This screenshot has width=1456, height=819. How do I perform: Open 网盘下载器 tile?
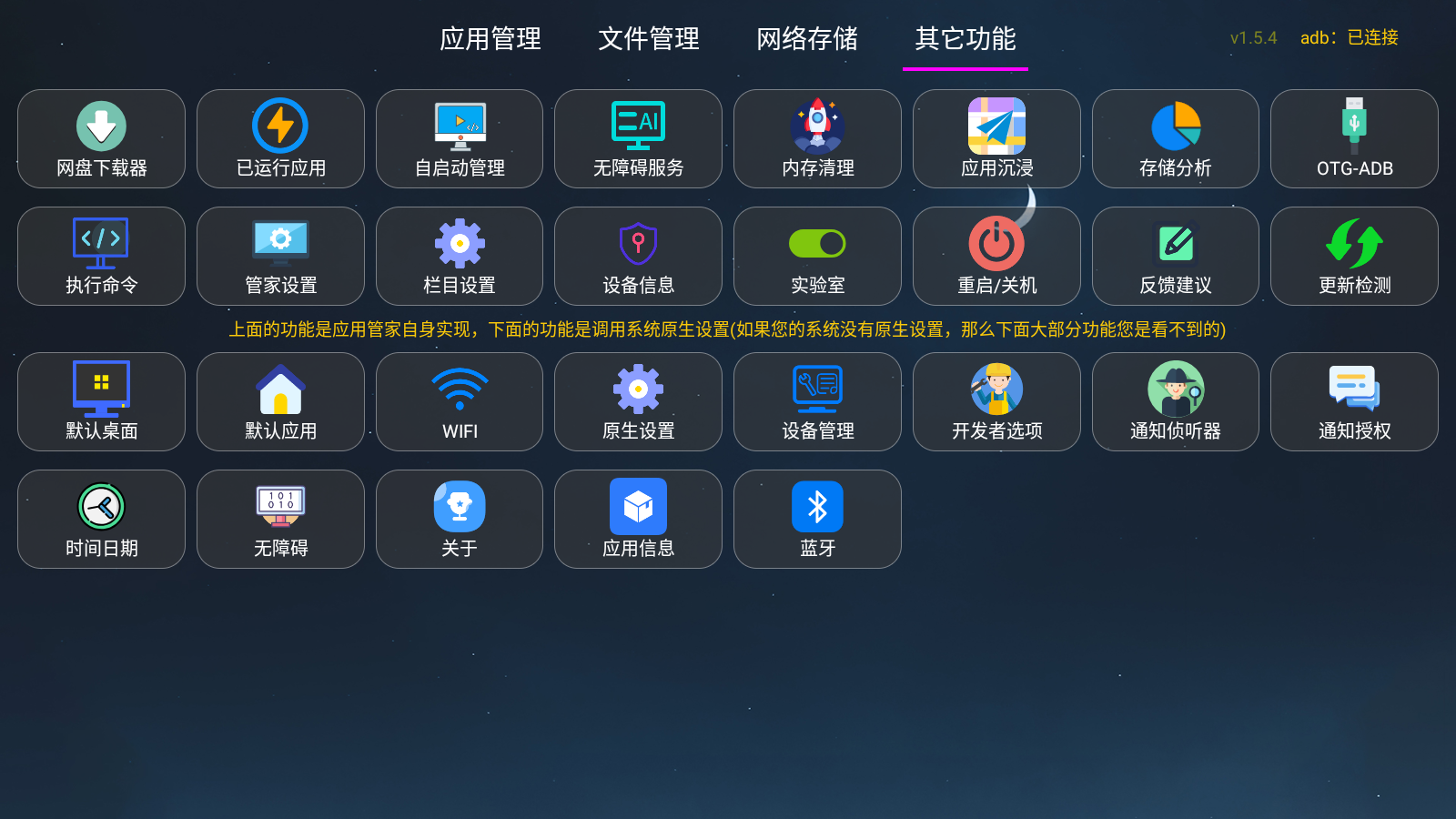coord(101,139)
